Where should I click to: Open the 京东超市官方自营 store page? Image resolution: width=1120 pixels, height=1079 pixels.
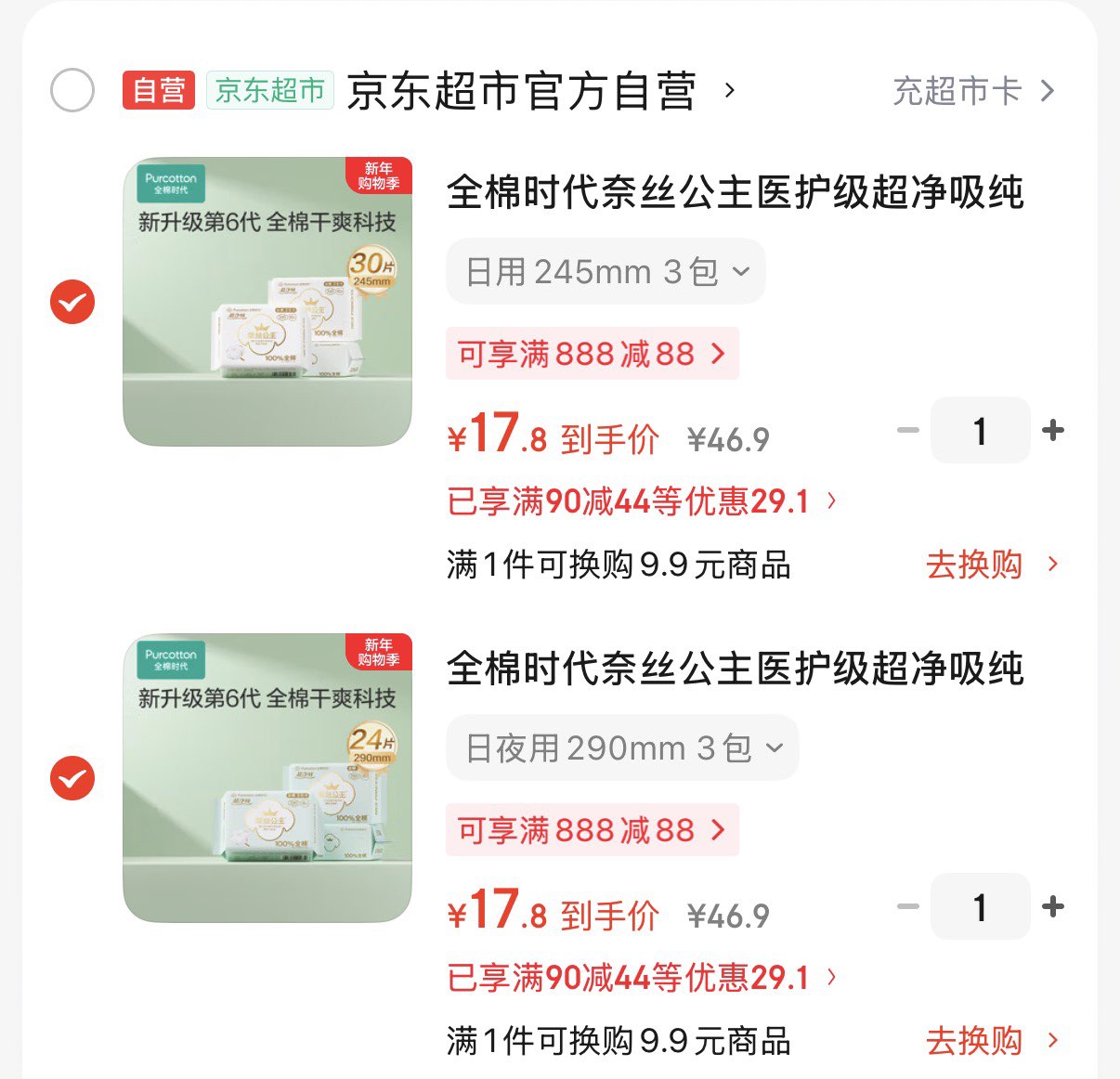pos(521,91)
